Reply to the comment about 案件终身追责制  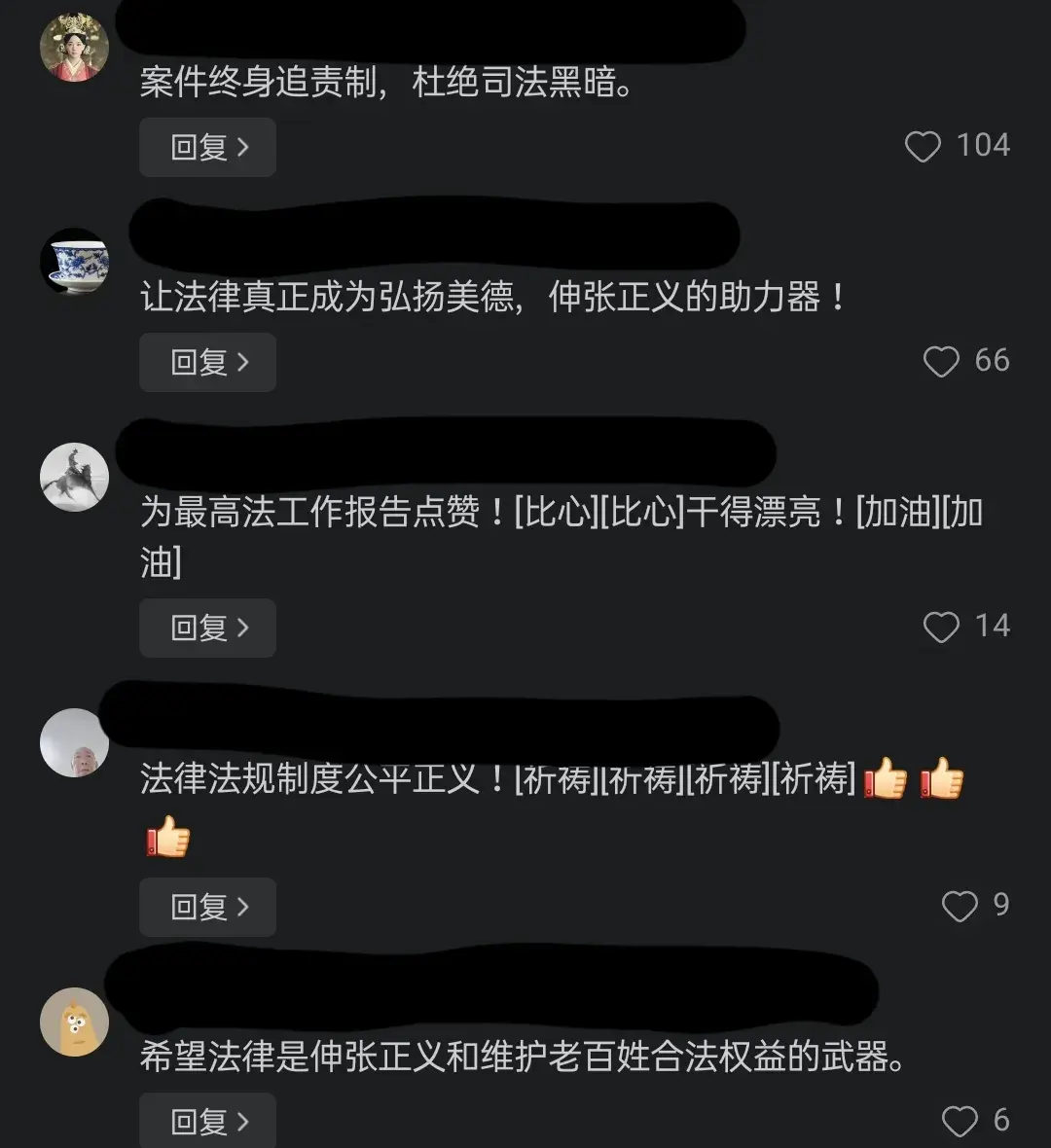[207, 147]
